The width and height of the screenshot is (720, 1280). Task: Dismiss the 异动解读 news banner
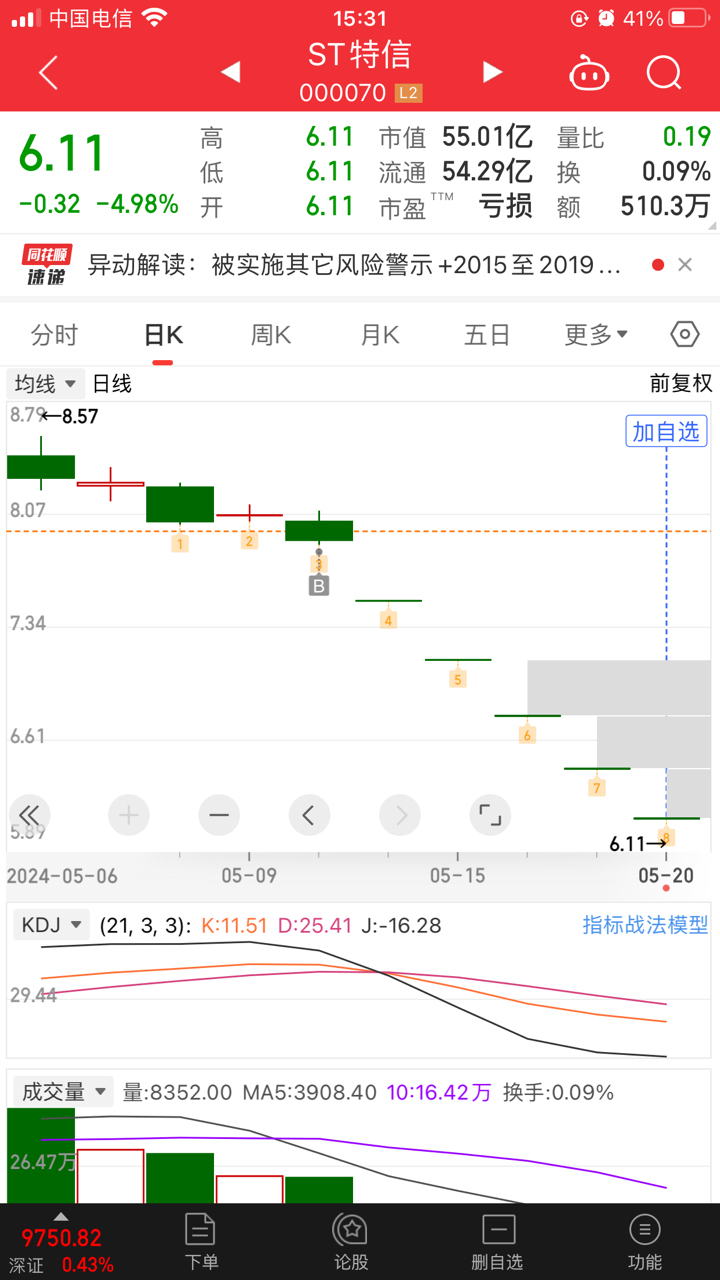685,265
